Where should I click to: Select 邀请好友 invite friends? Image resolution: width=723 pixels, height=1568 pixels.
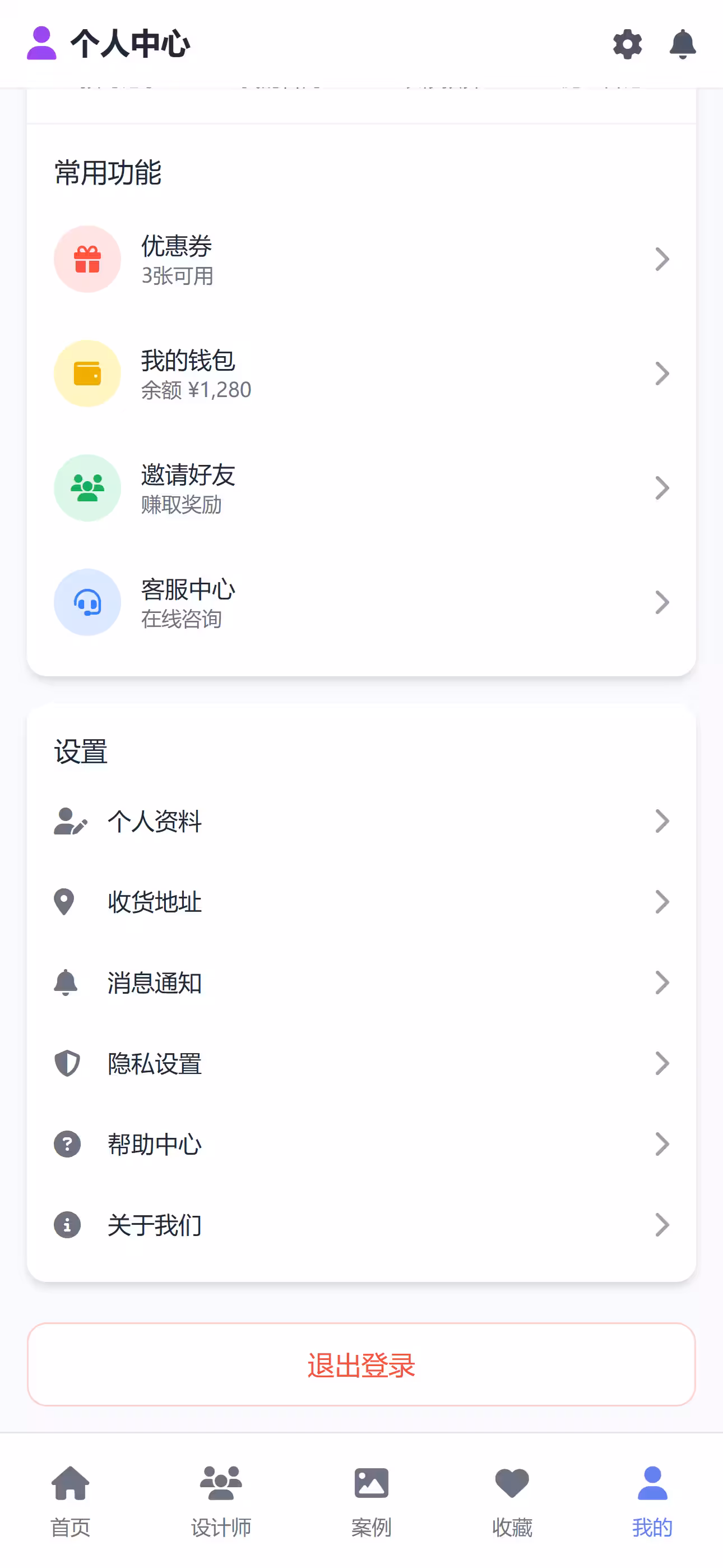[361, 488]
